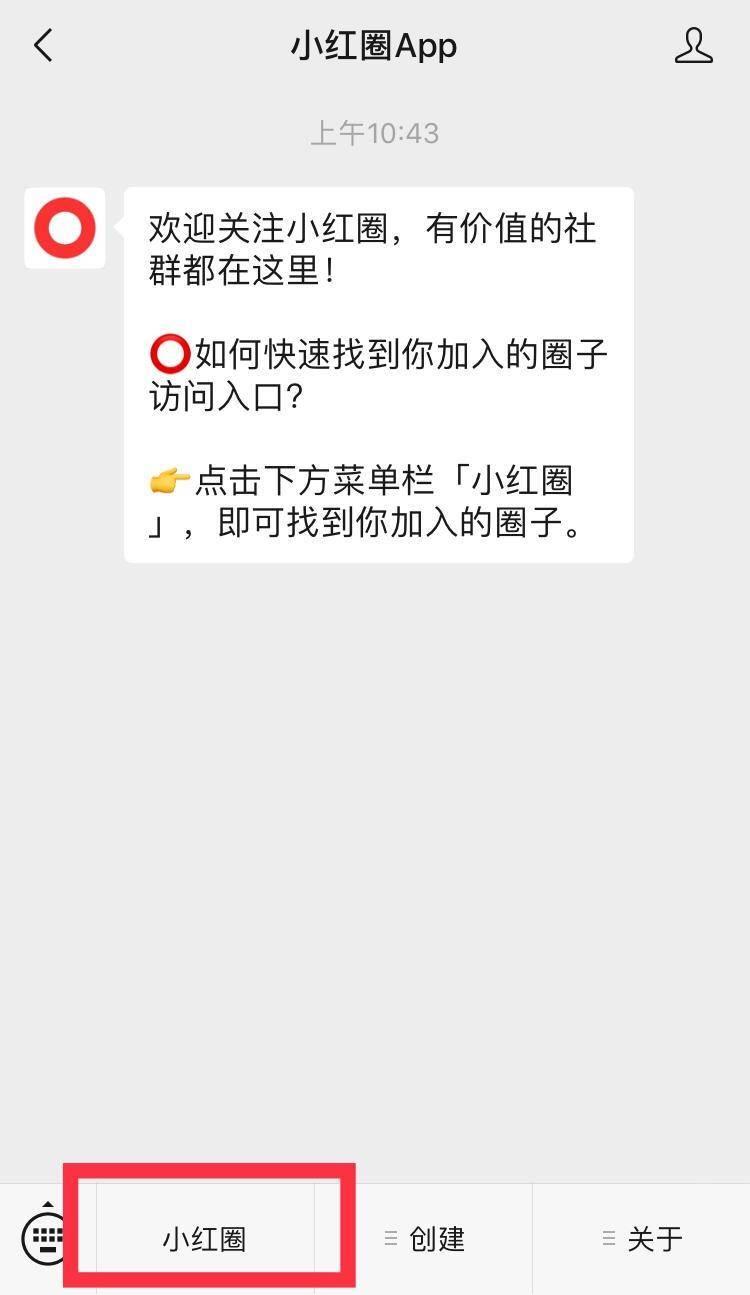The height and width of the screenshot is (1295, 750).
Task: Switch to keyboard input mode
Action: [46, 1238]
